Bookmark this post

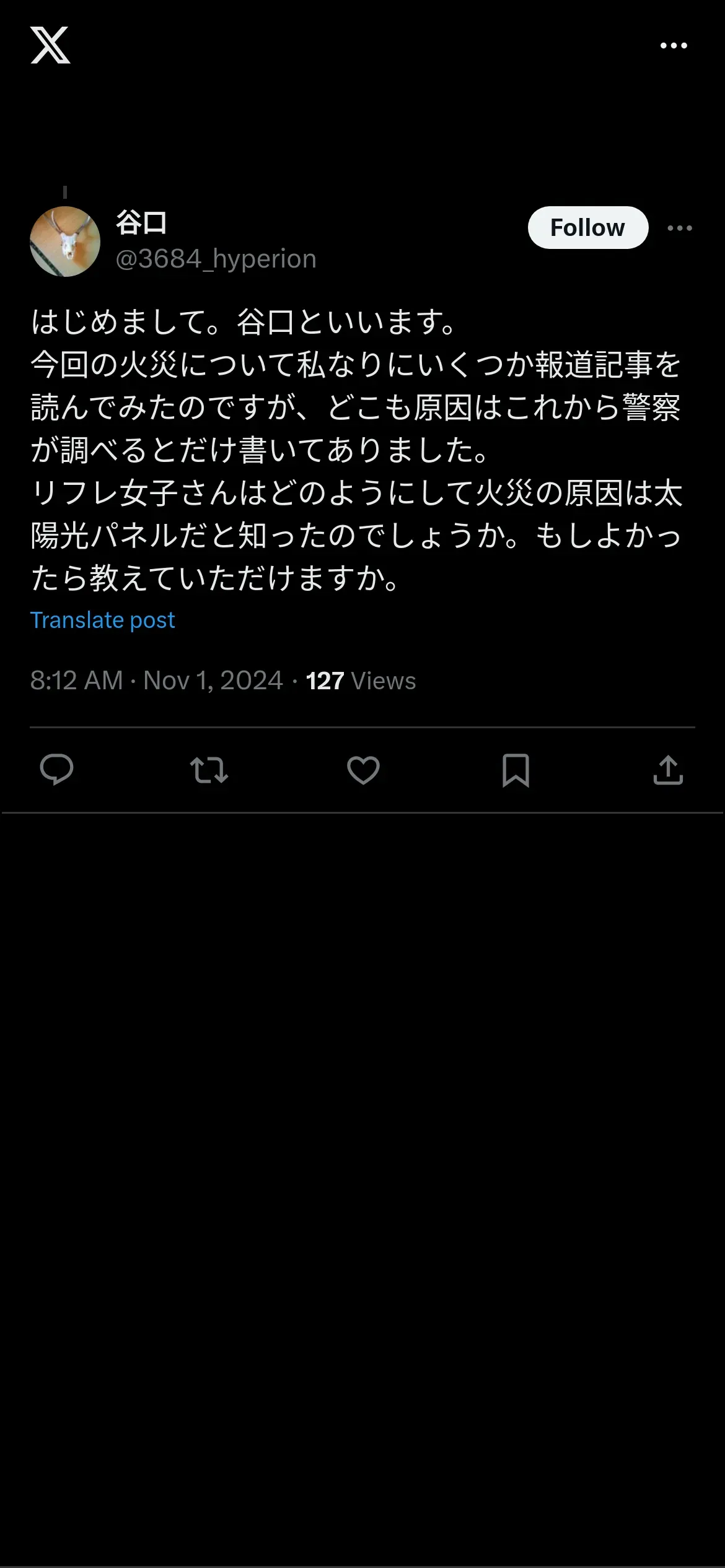tap(516, 770)
